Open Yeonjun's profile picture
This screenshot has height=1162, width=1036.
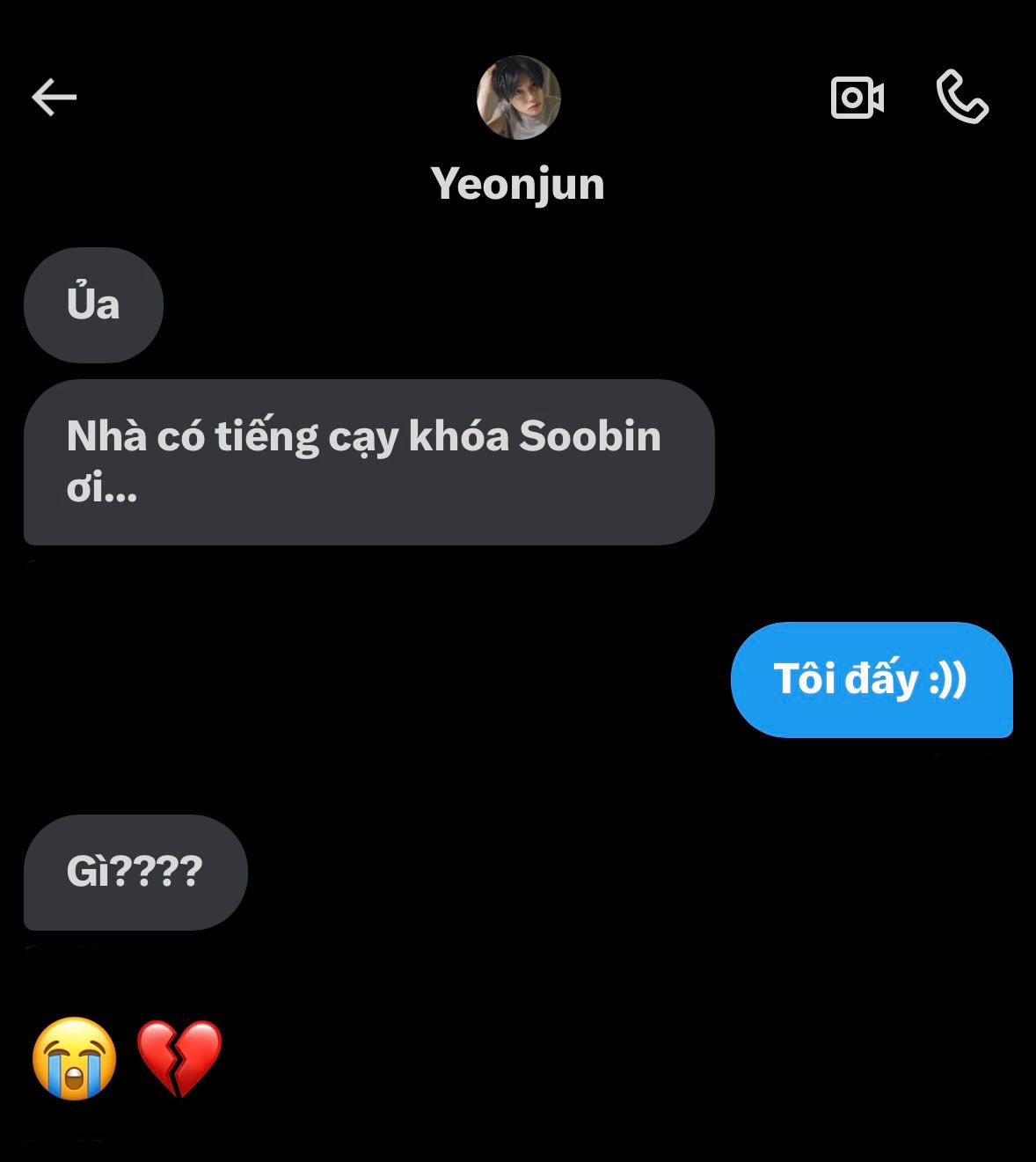[518, 98]
